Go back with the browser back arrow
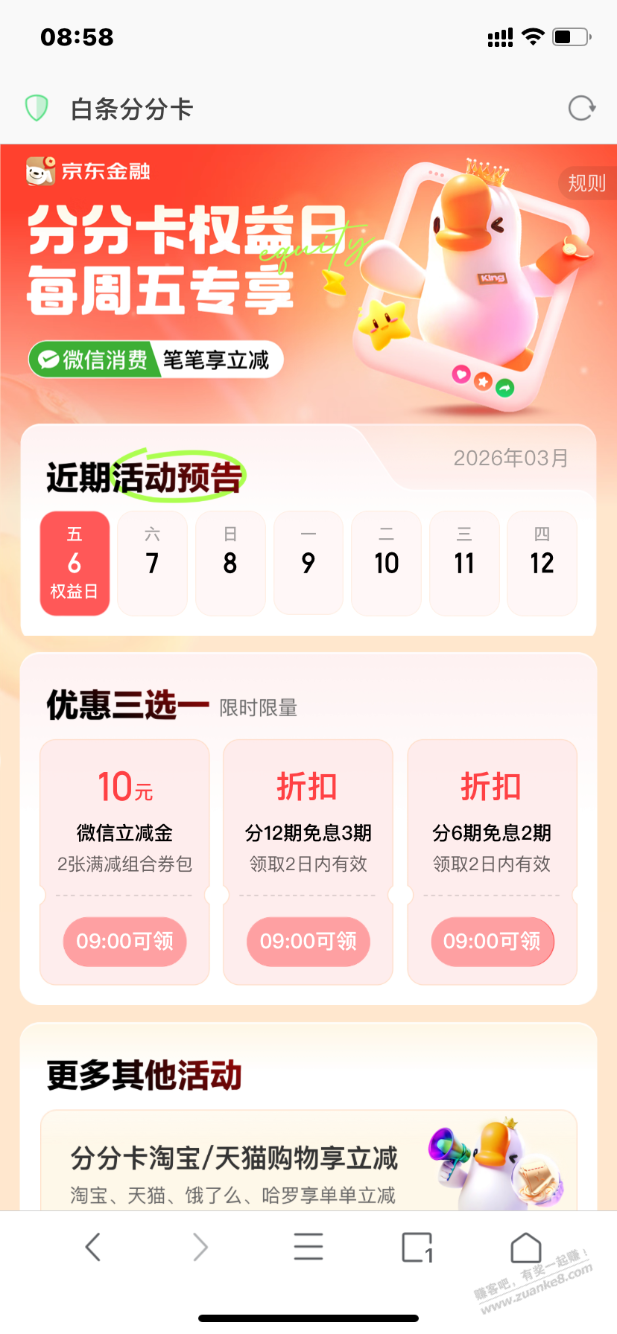 [x=93, y=1247]
